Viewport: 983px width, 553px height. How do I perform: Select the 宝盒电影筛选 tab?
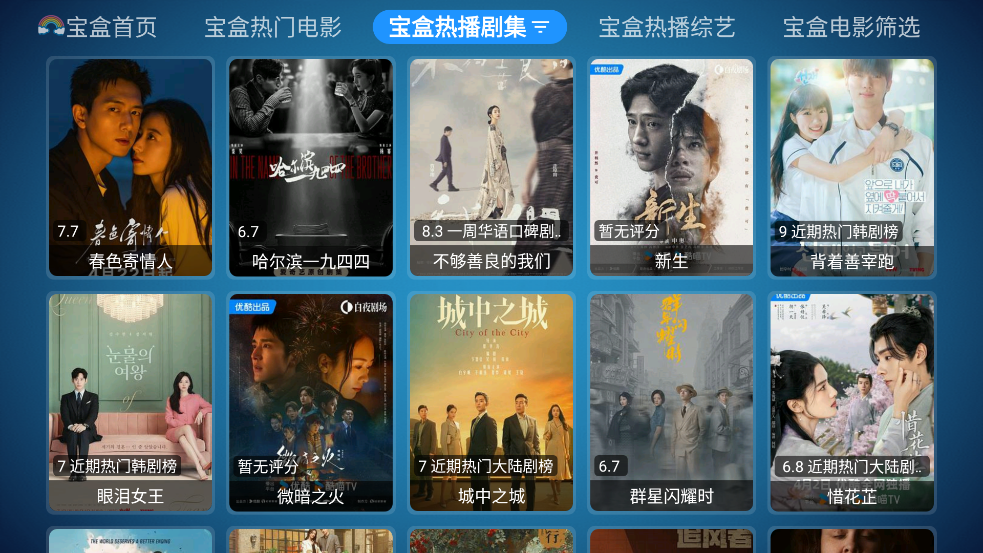click(x=851, y=27)
